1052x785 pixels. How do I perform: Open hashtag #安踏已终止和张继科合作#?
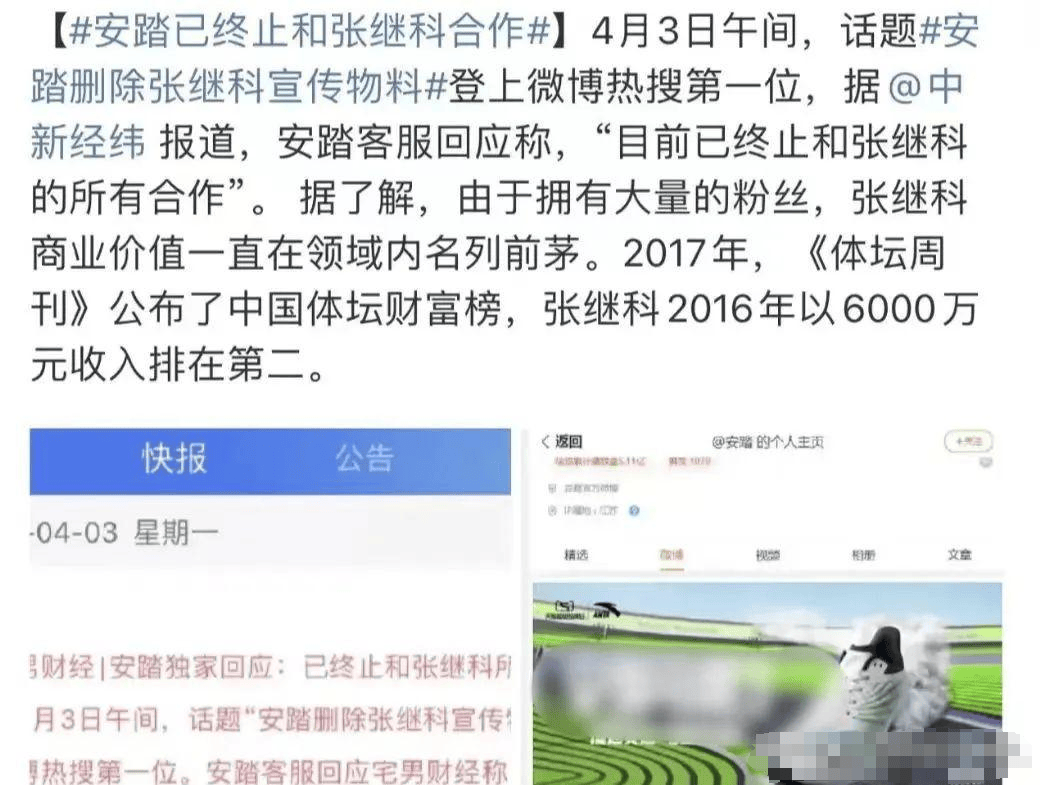(310, 33)
